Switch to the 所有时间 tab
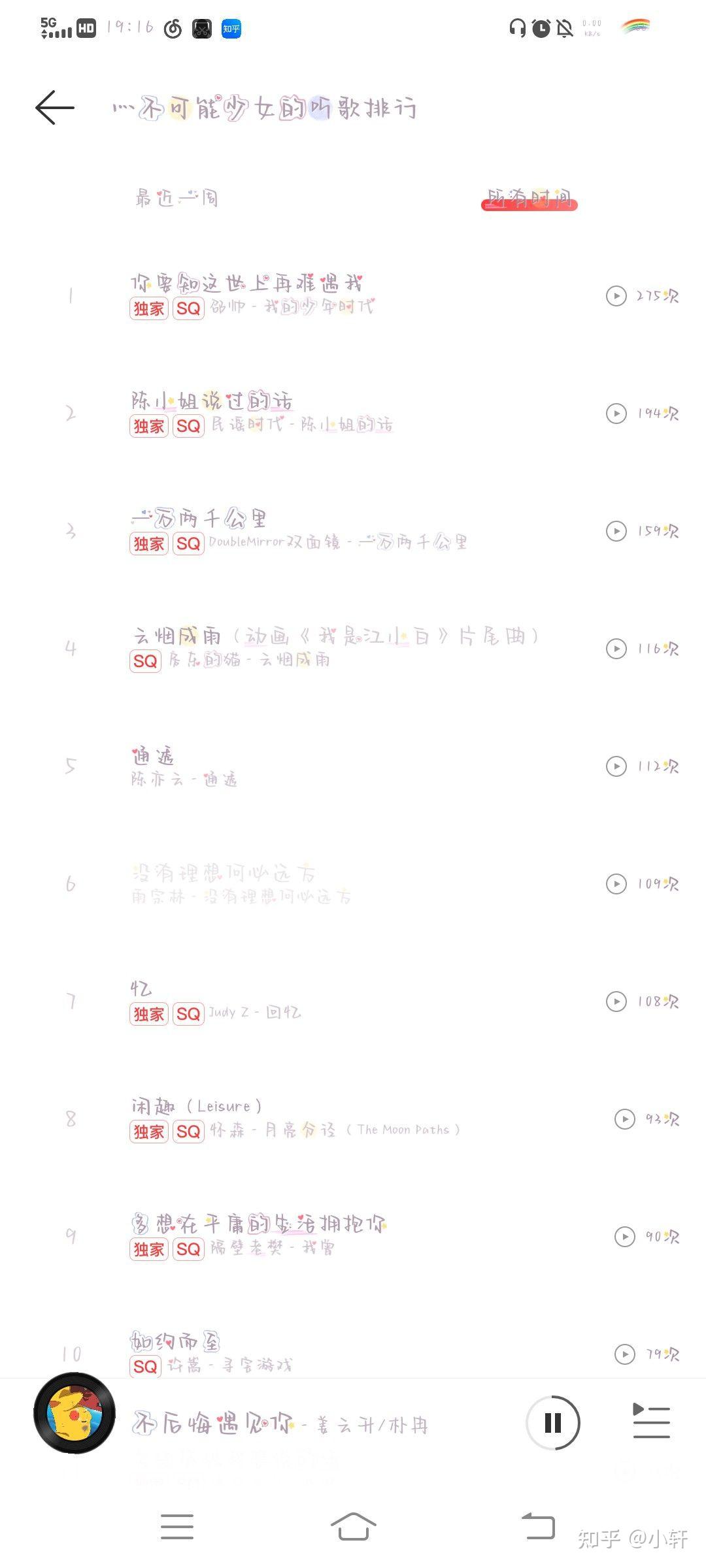The height and width of the screenshot is (1568, 706). point(529,199)
